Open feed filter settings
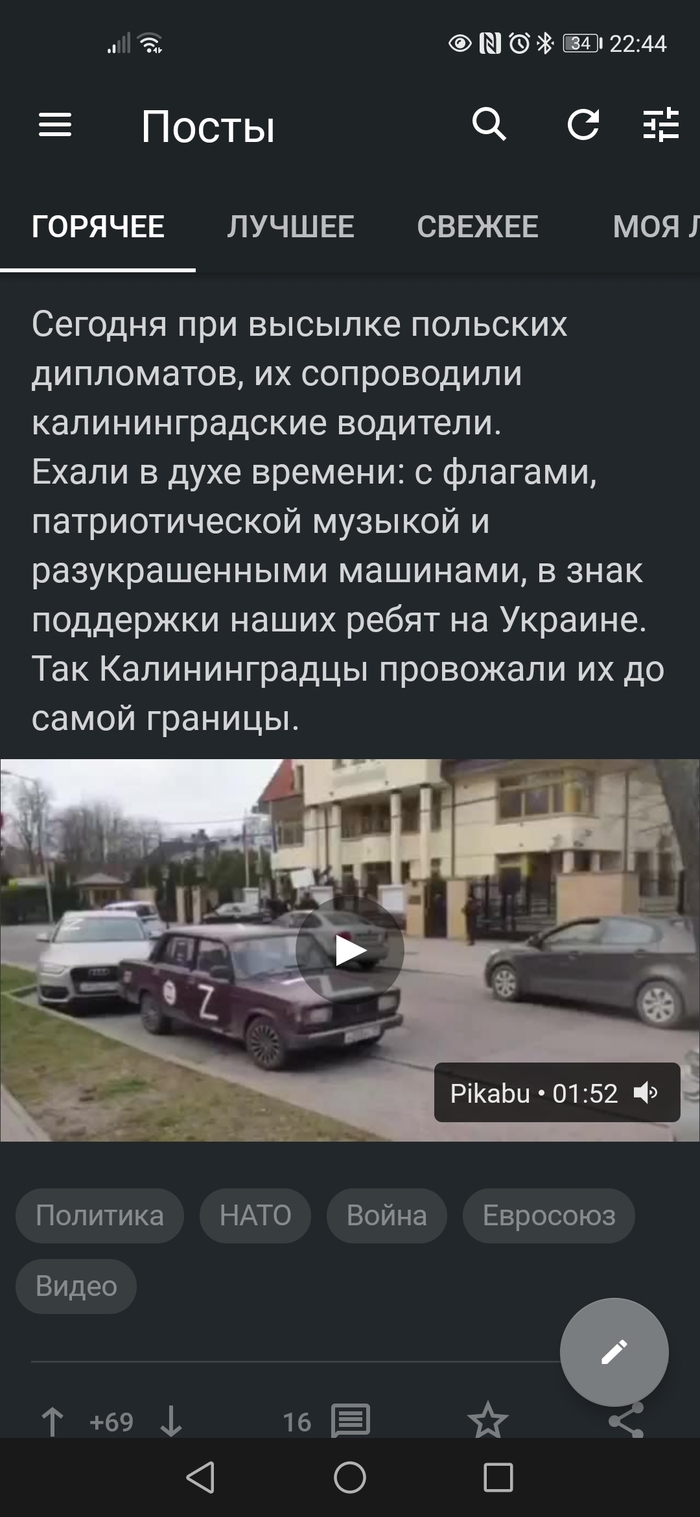700x1517 pixels. (661, 125)
